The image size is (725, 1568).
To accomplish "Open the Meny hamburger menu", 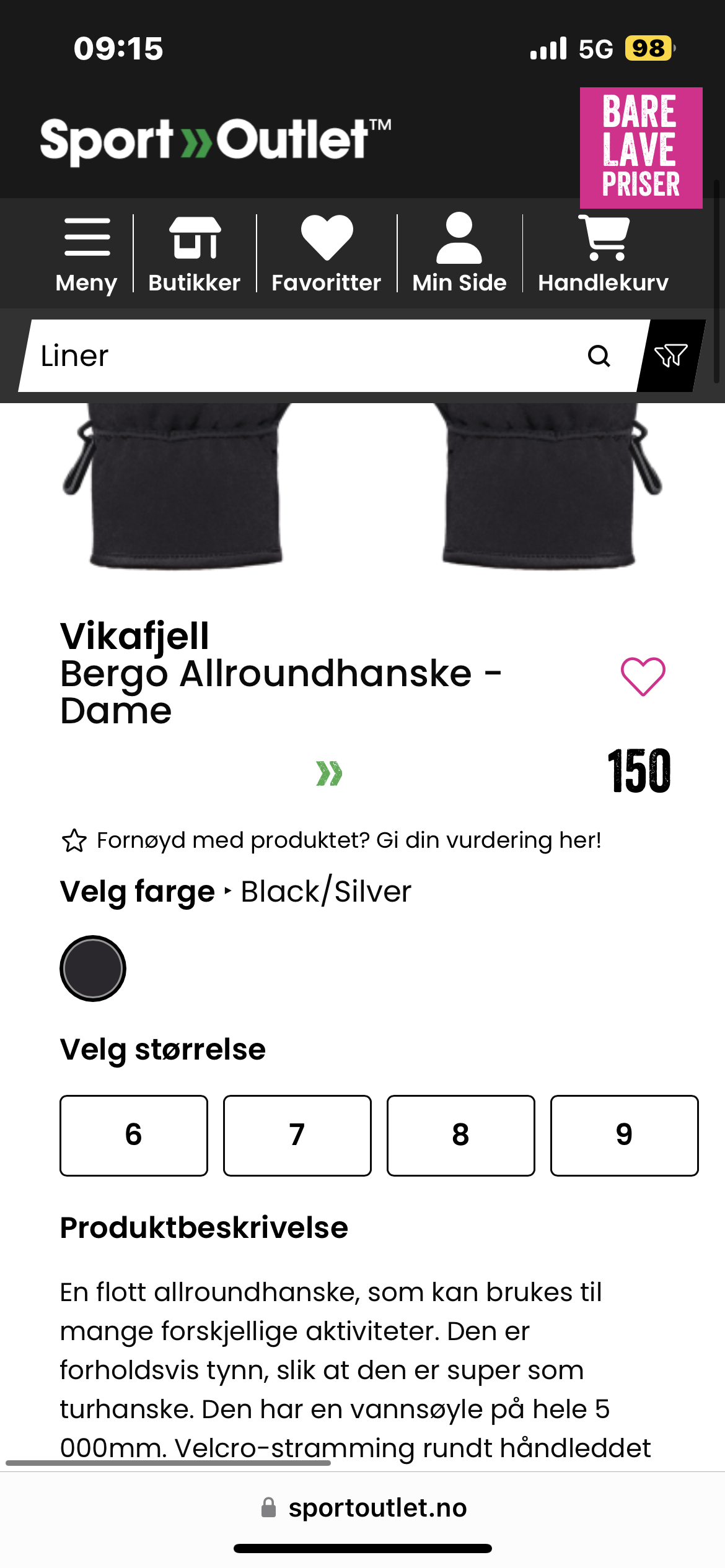I will pyautogui.click(x=87, y=254).
